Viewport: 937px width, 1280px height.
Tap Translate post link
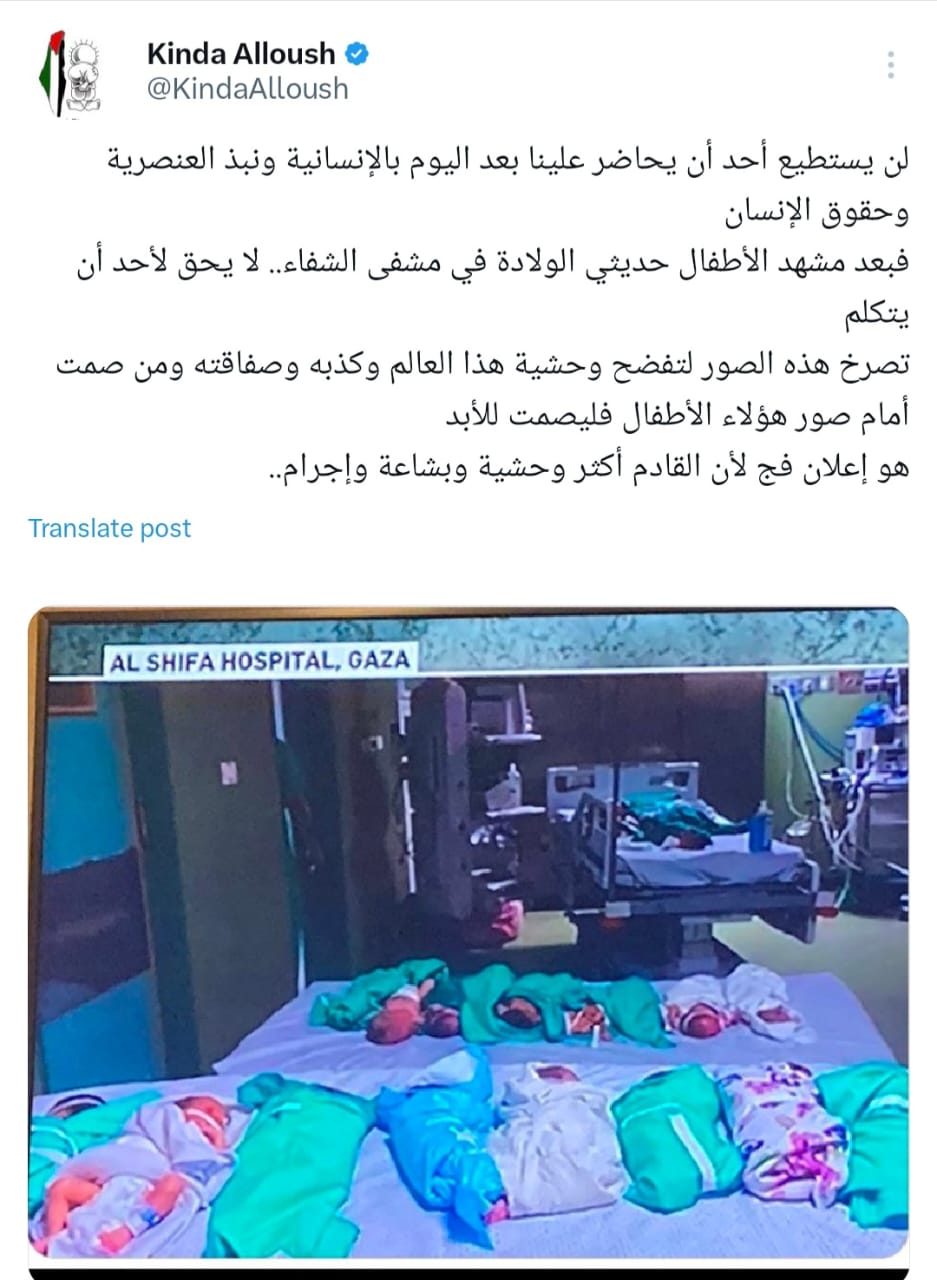109,528
